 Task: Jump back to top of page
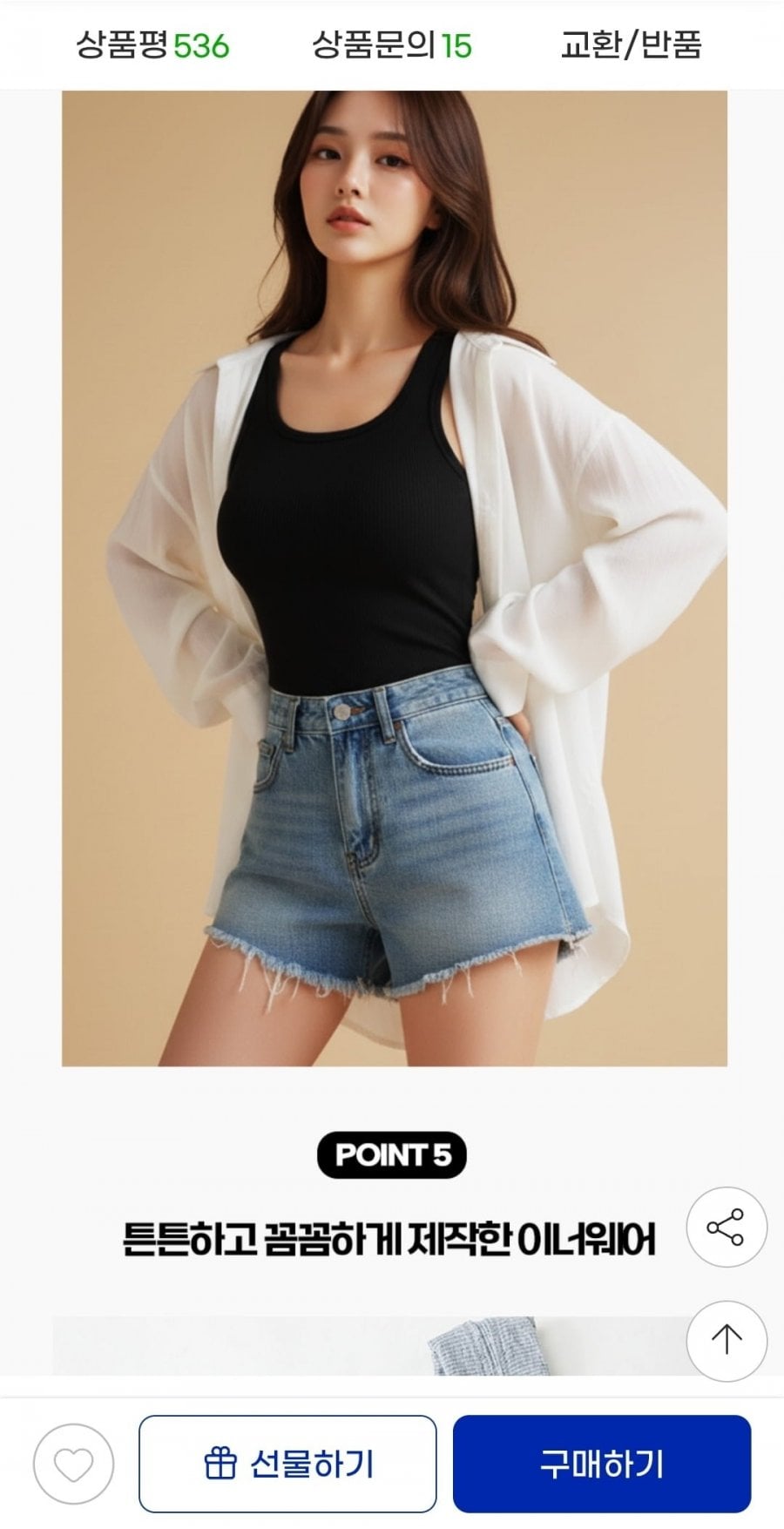click(727, 1340)
